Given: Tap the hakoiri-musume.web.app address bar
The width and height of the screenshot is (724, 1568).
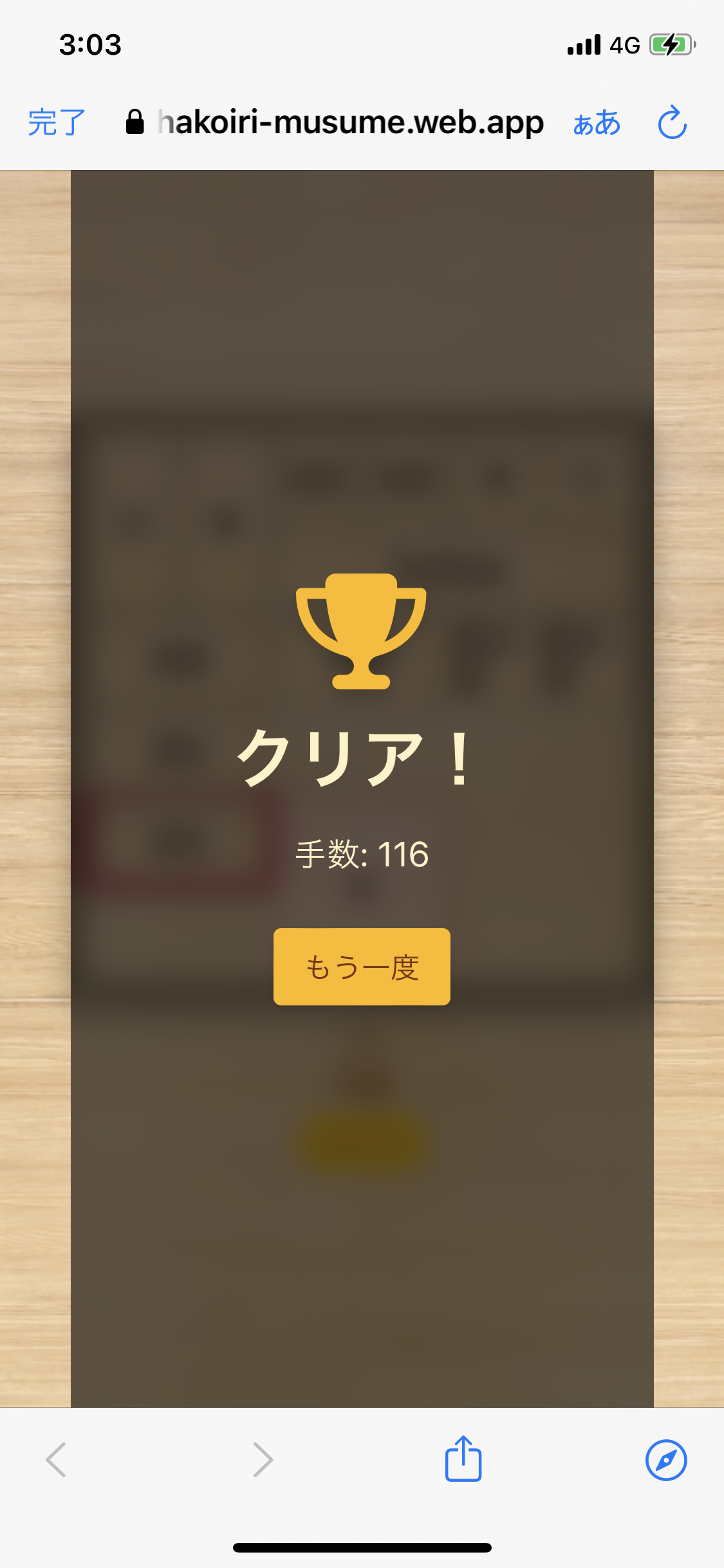Looking at the screenshot, I should [x=335, y=122].
